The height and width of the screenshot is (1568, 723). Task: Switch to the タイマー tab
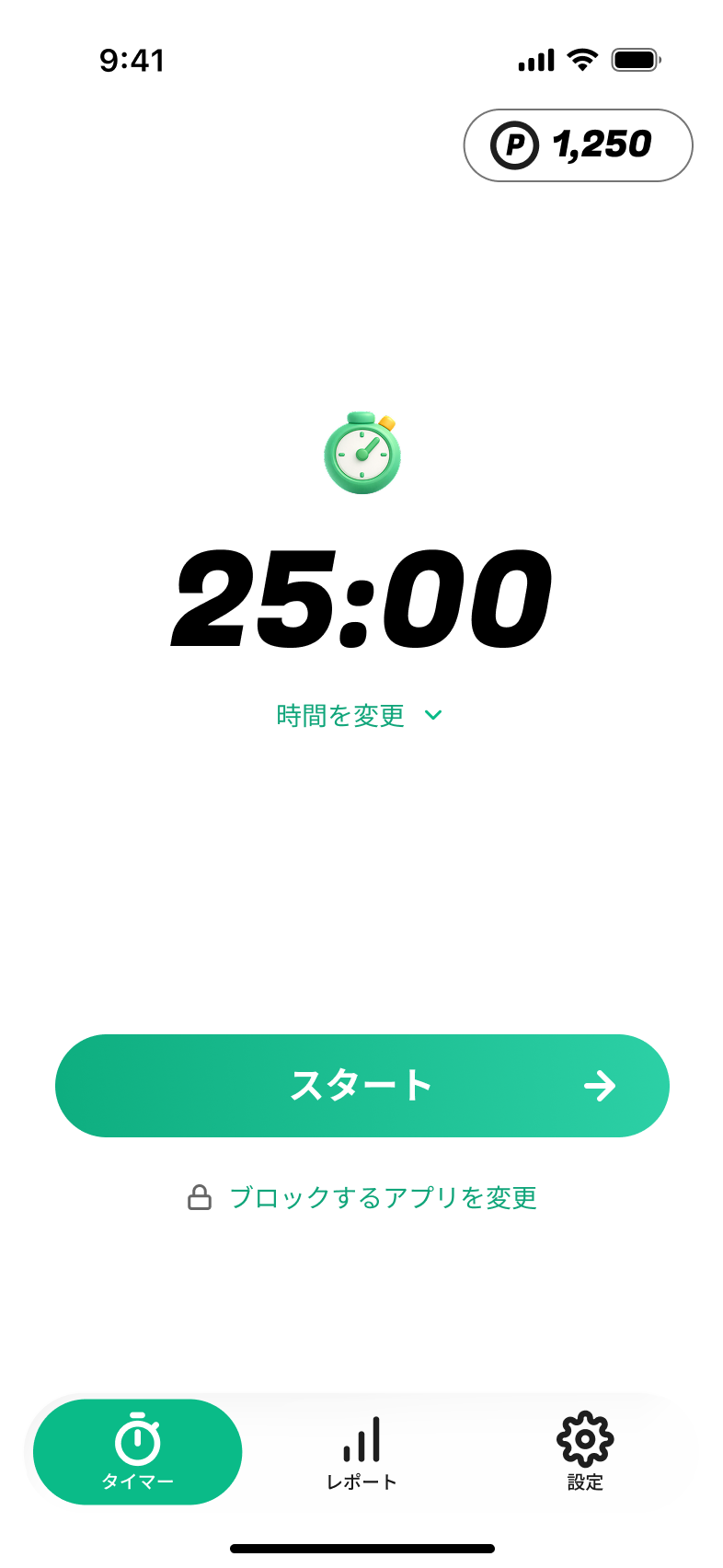137,1452
